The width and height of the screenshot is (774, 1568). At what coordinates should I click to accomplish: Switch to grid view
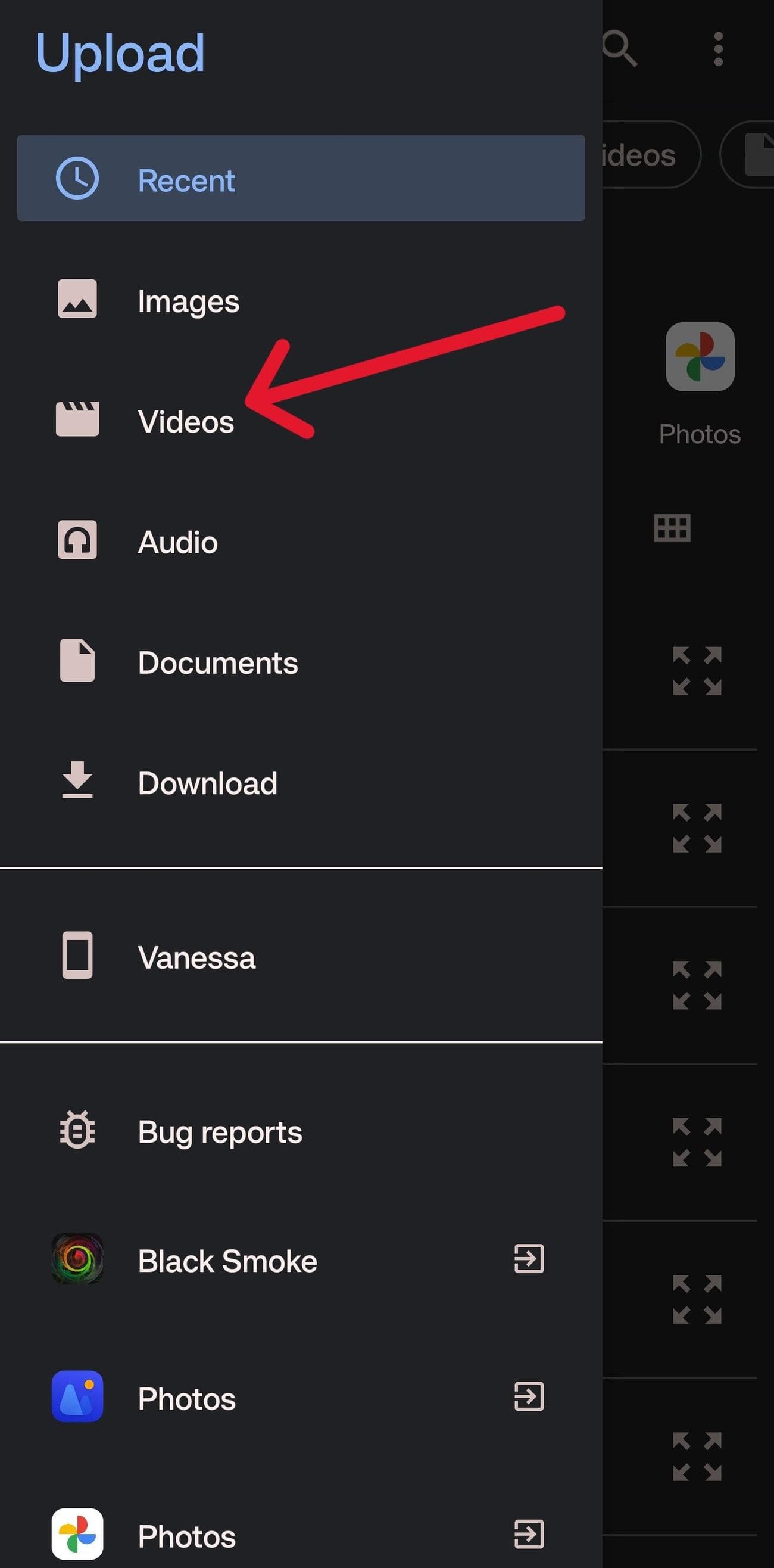672,528
